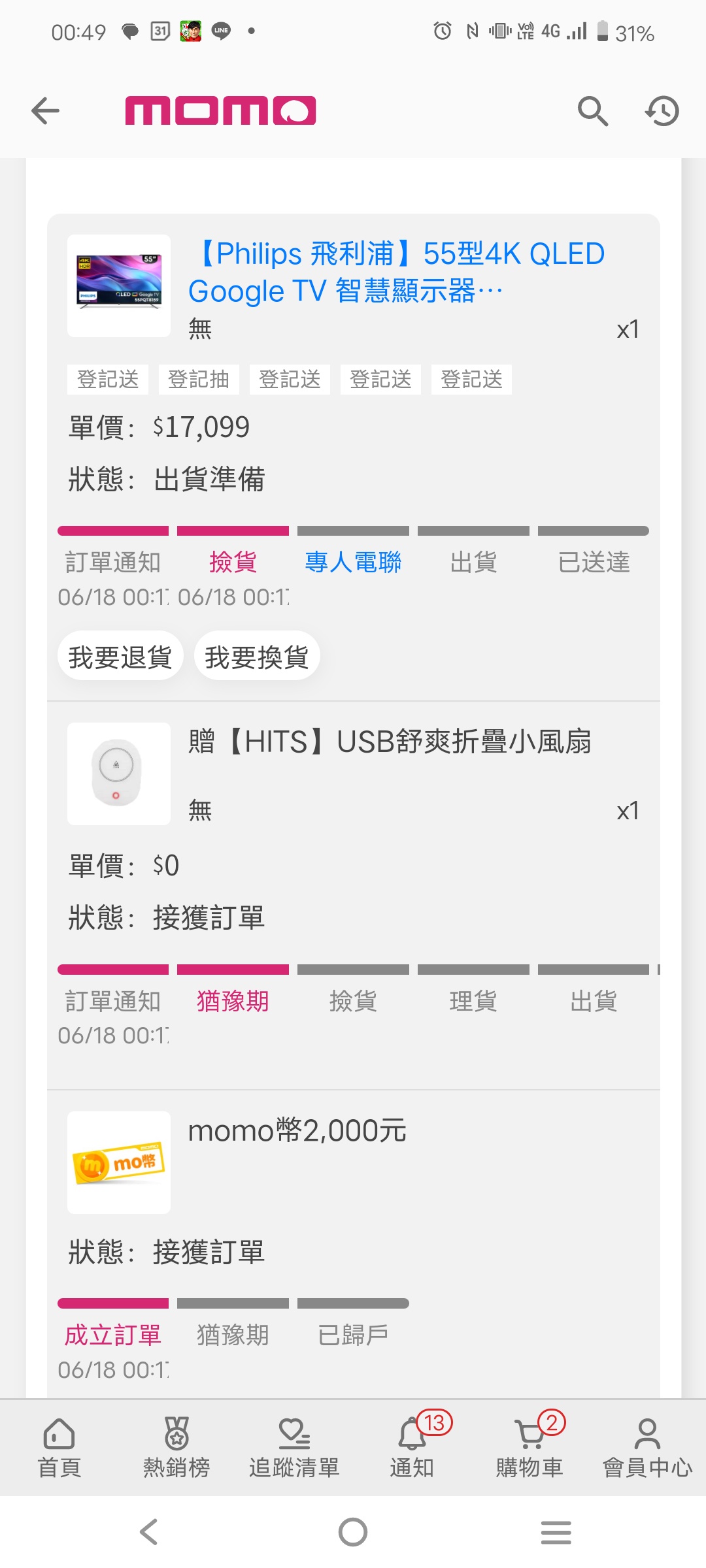Open the Philips 55型4K QLED product link
The width and height of the screenshot is (706, 1568).
click(397, 272)
